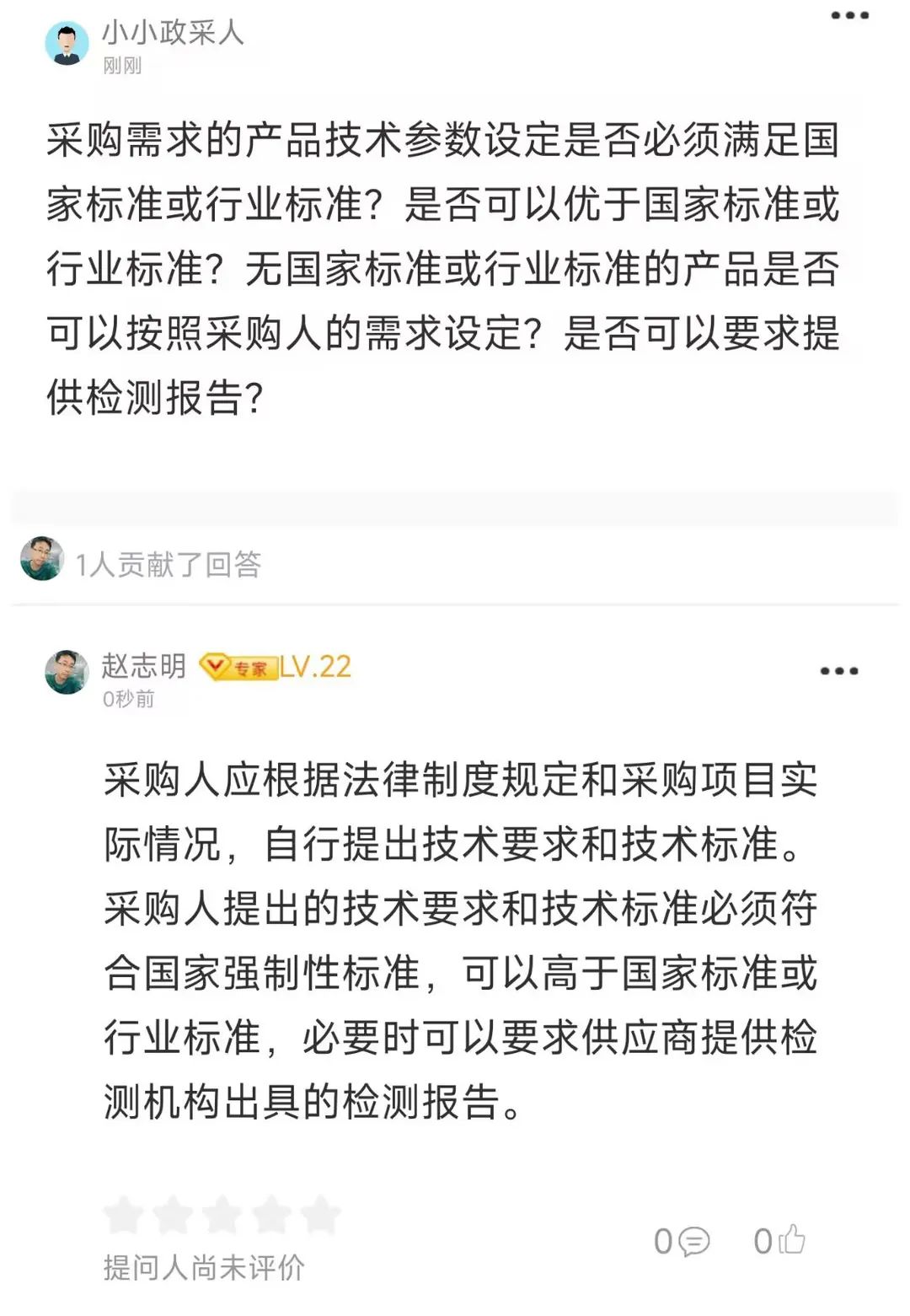910x1316 pixels.
Task: View the user 赵志明's name link
Action: pyautogui.click(x=143, y=666)
